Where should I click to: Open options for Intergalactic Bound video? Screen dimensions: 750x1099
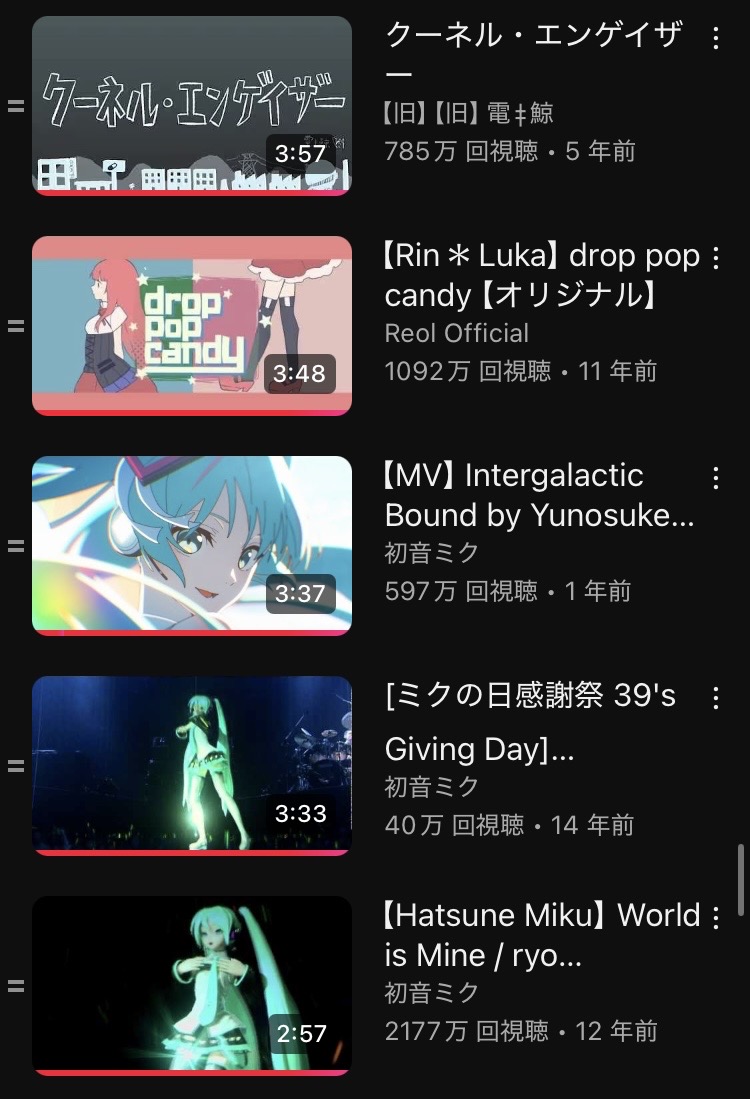[x=715, y=478]
